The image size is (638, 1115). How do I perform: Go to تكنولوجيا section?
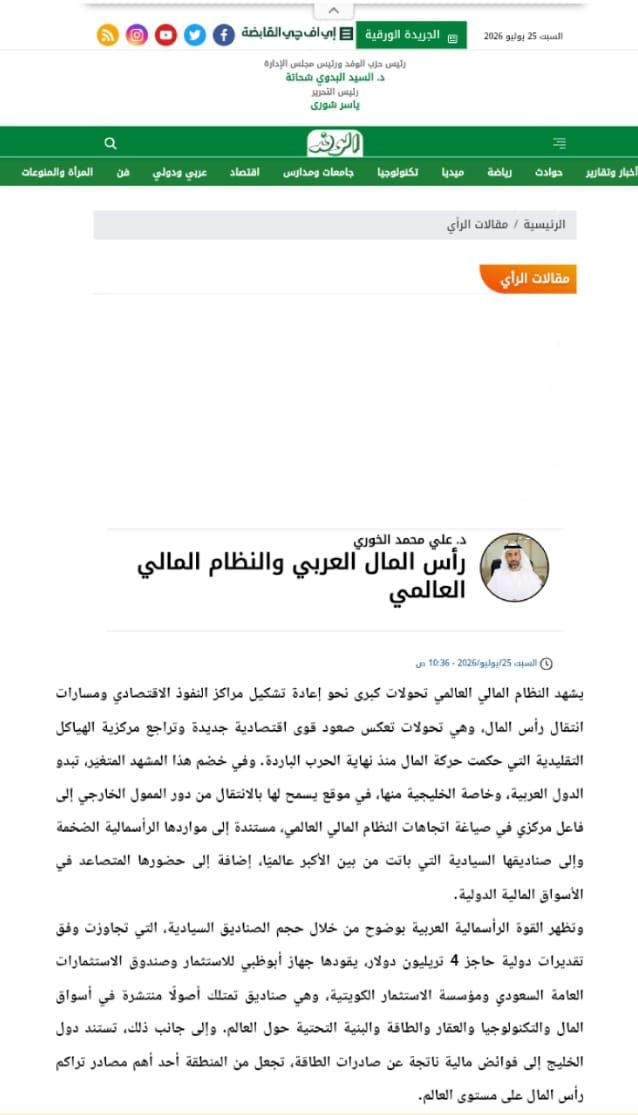pos(398,173)
